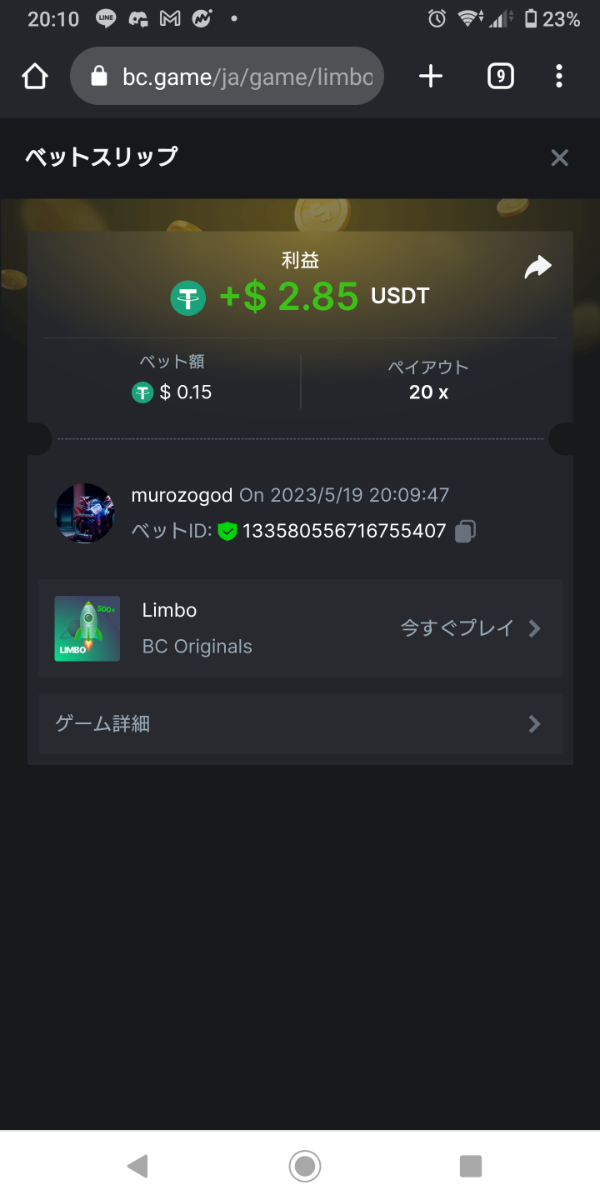Open the browser overflow menu
600x1200 pixels.
(x=559, y=77)
